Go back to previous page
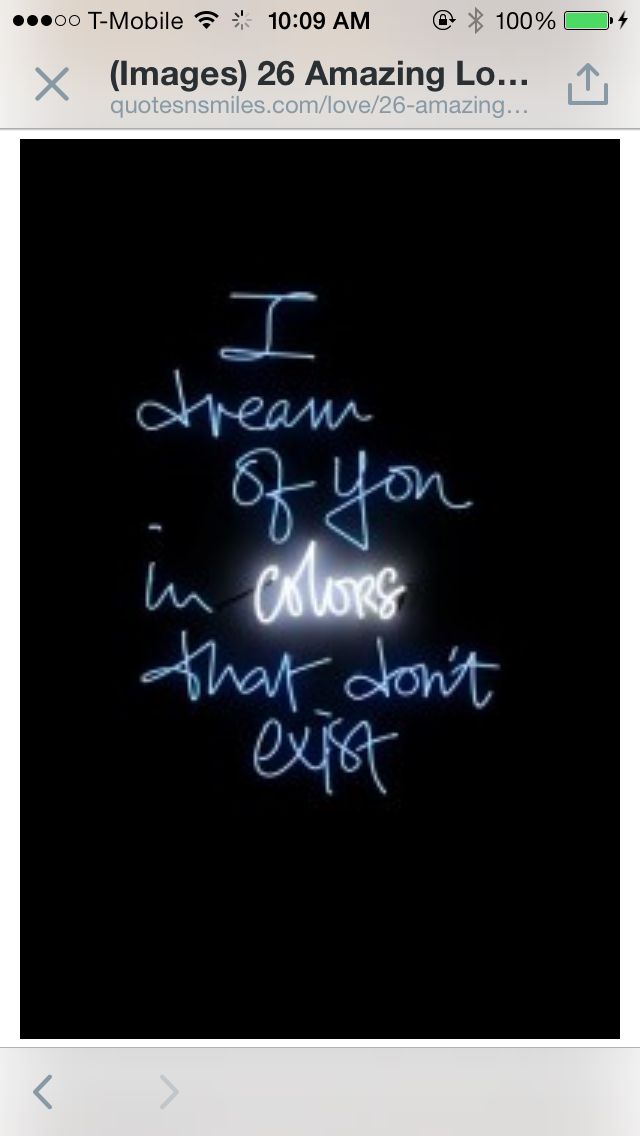Image resolution: width=640 pixels, height=1136 pixels. click(x=43, y=1092)
